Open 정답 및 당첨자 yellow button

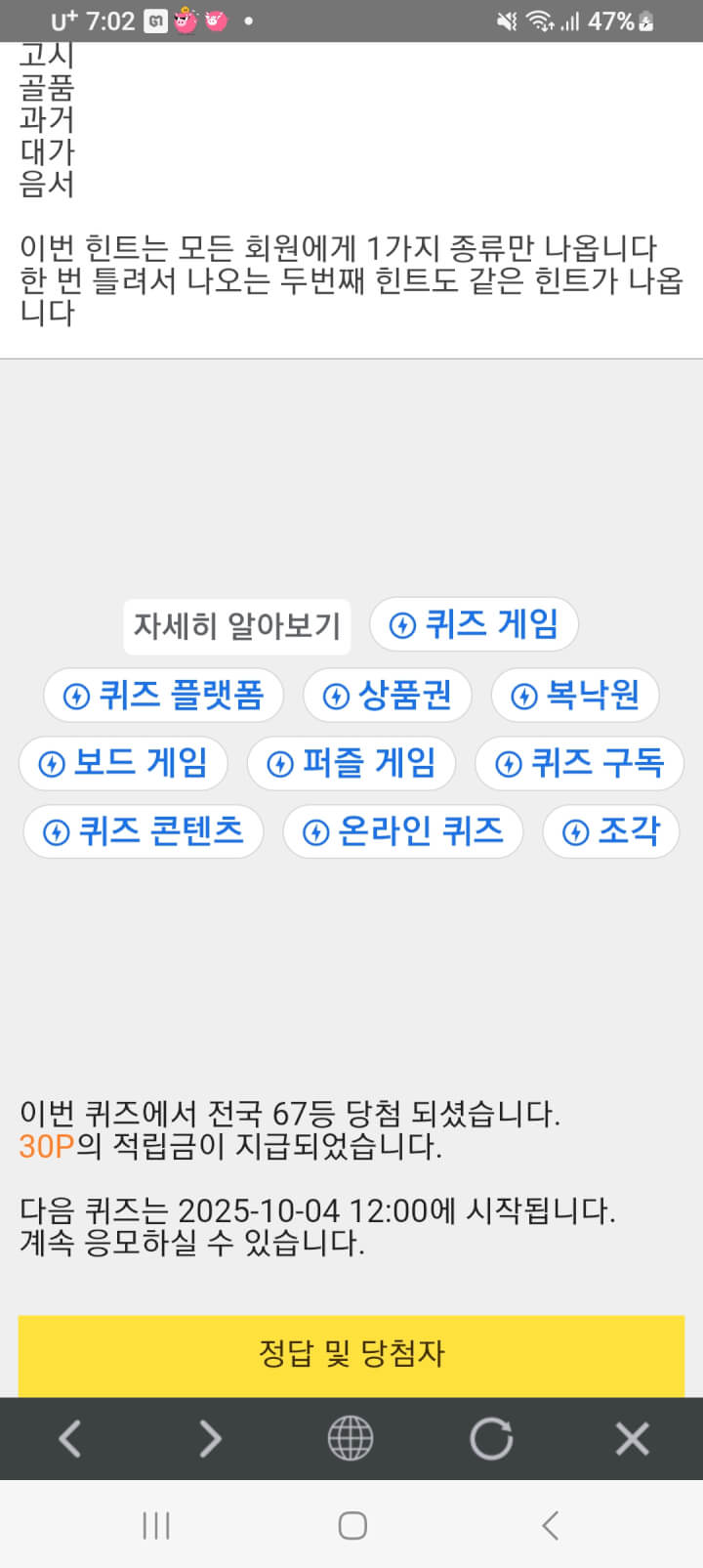[x=351, y=1355]
